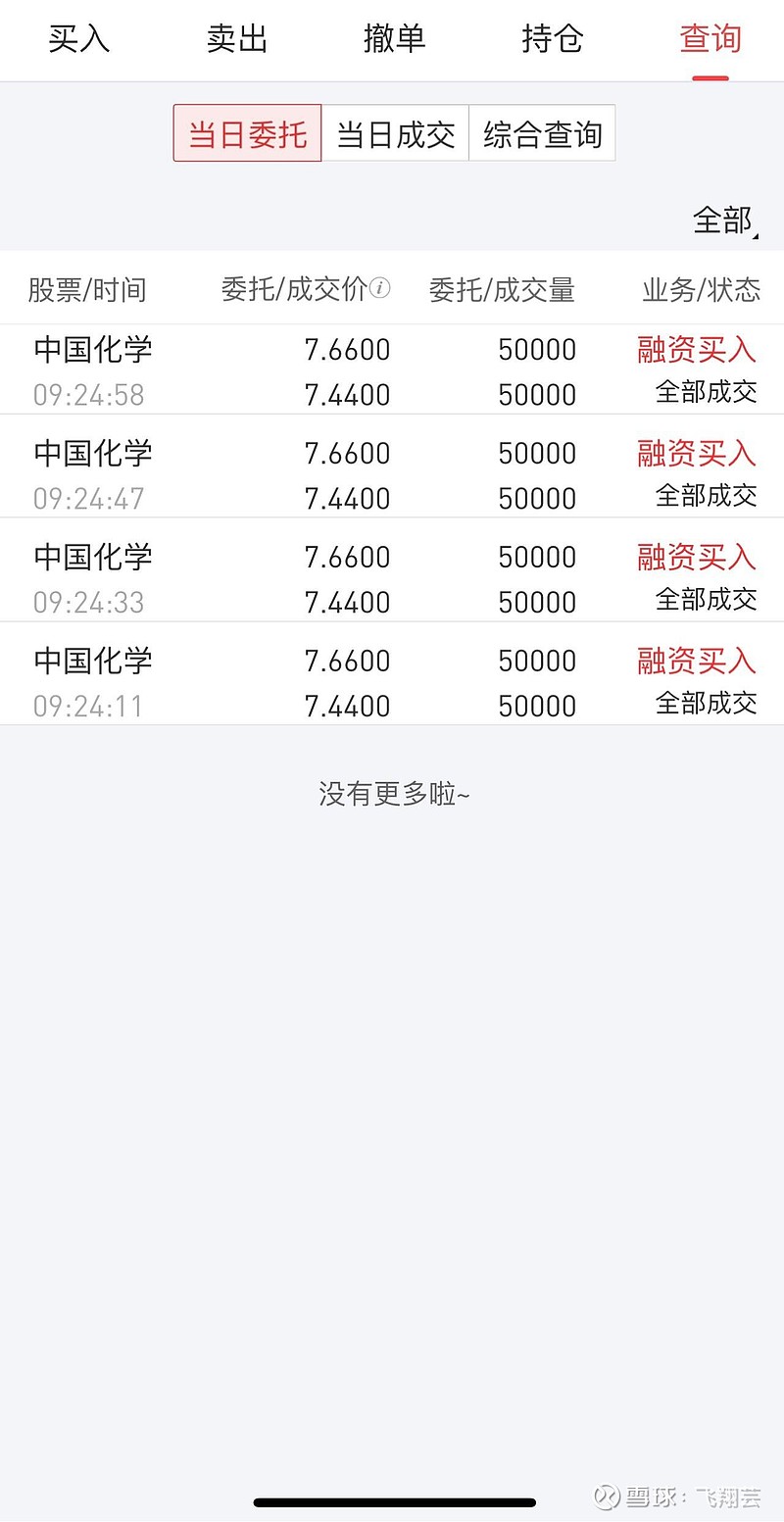Open the 中国化学 order at 09:24:33

pyautogui.click(x=392, y=578)
